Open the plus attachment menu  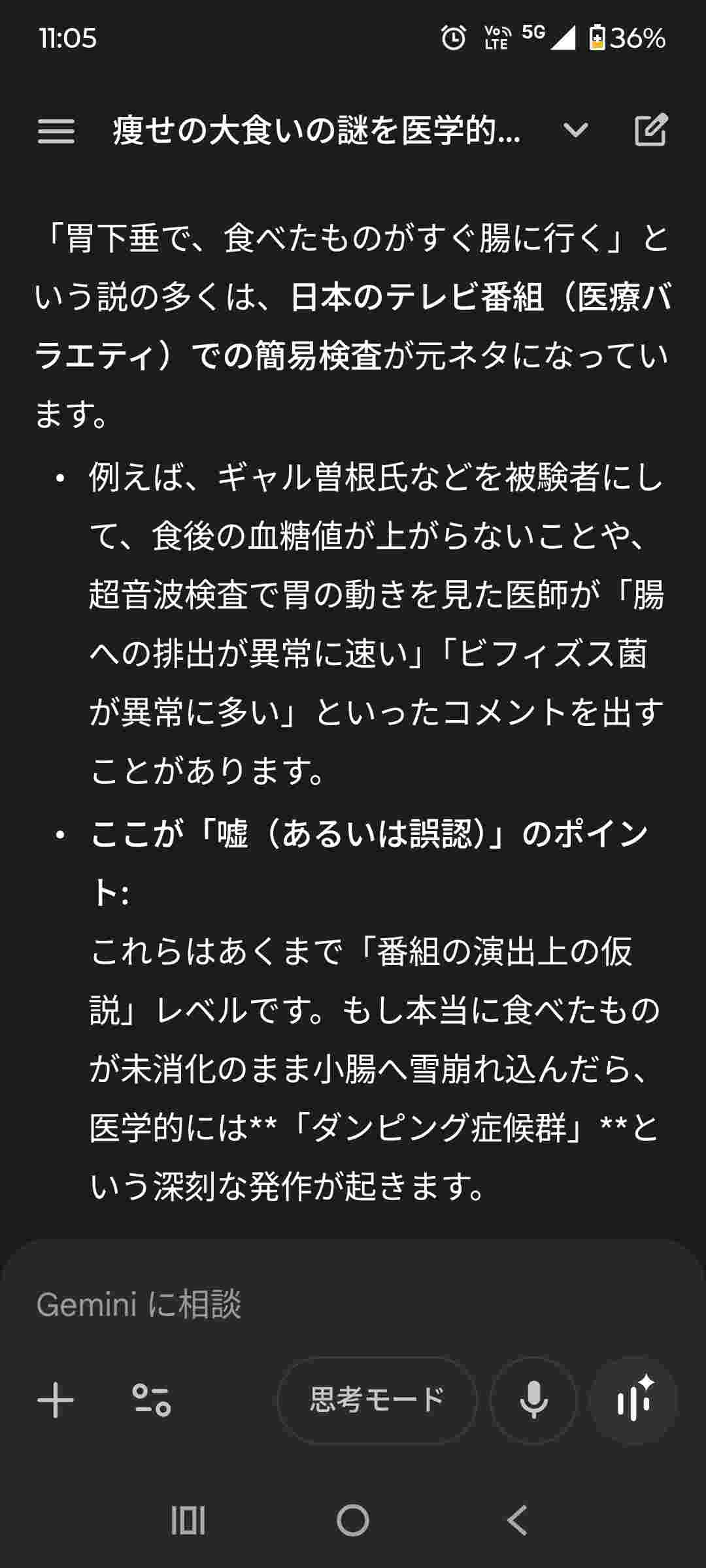(56, 1400)
